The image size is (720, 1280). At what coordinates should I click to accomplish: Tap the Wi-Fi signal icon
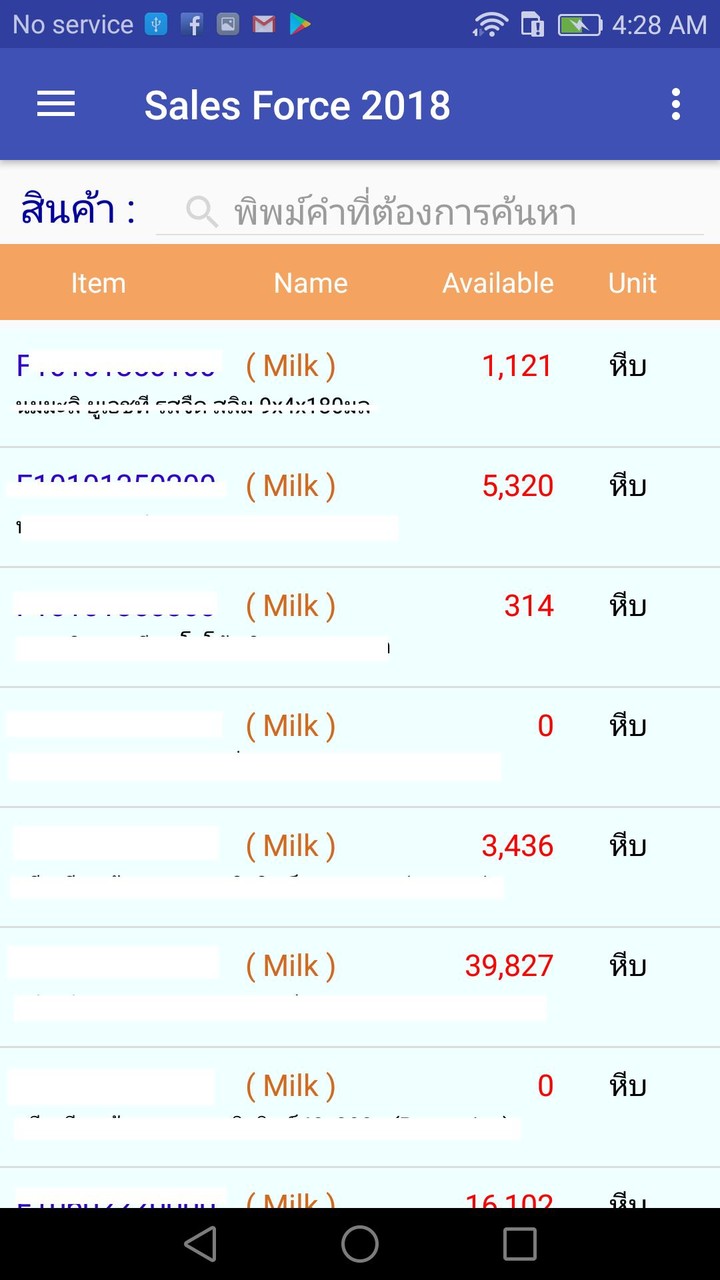(492, 23)
